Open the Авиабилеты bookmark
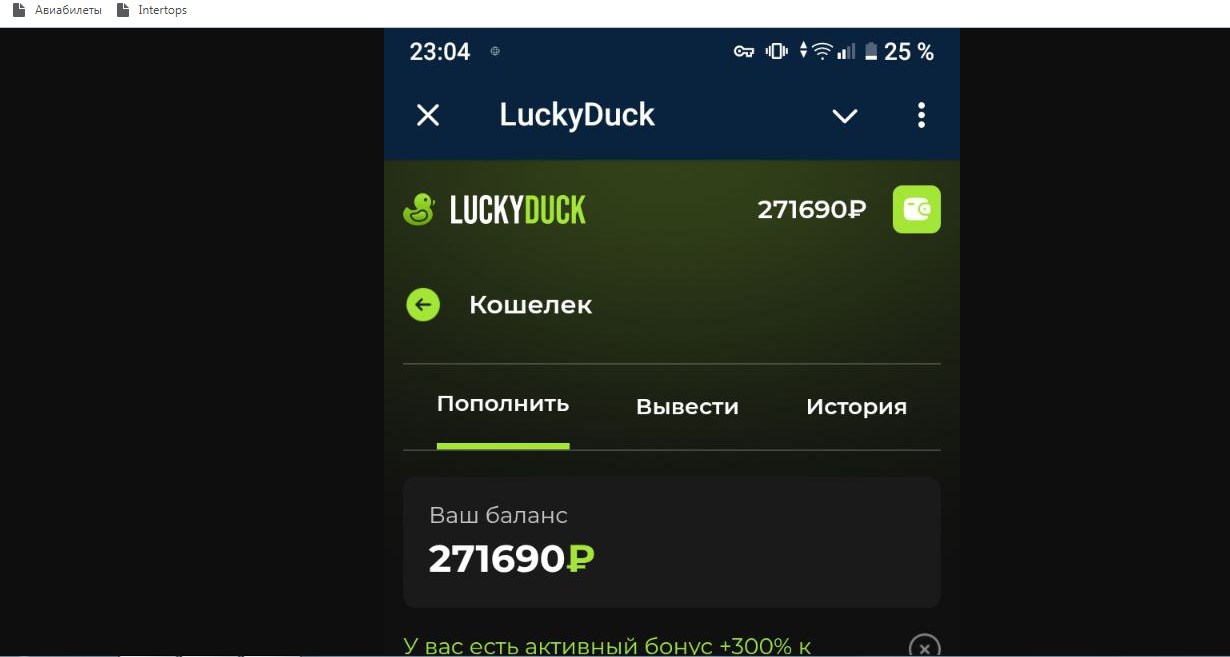 point(58,11)
